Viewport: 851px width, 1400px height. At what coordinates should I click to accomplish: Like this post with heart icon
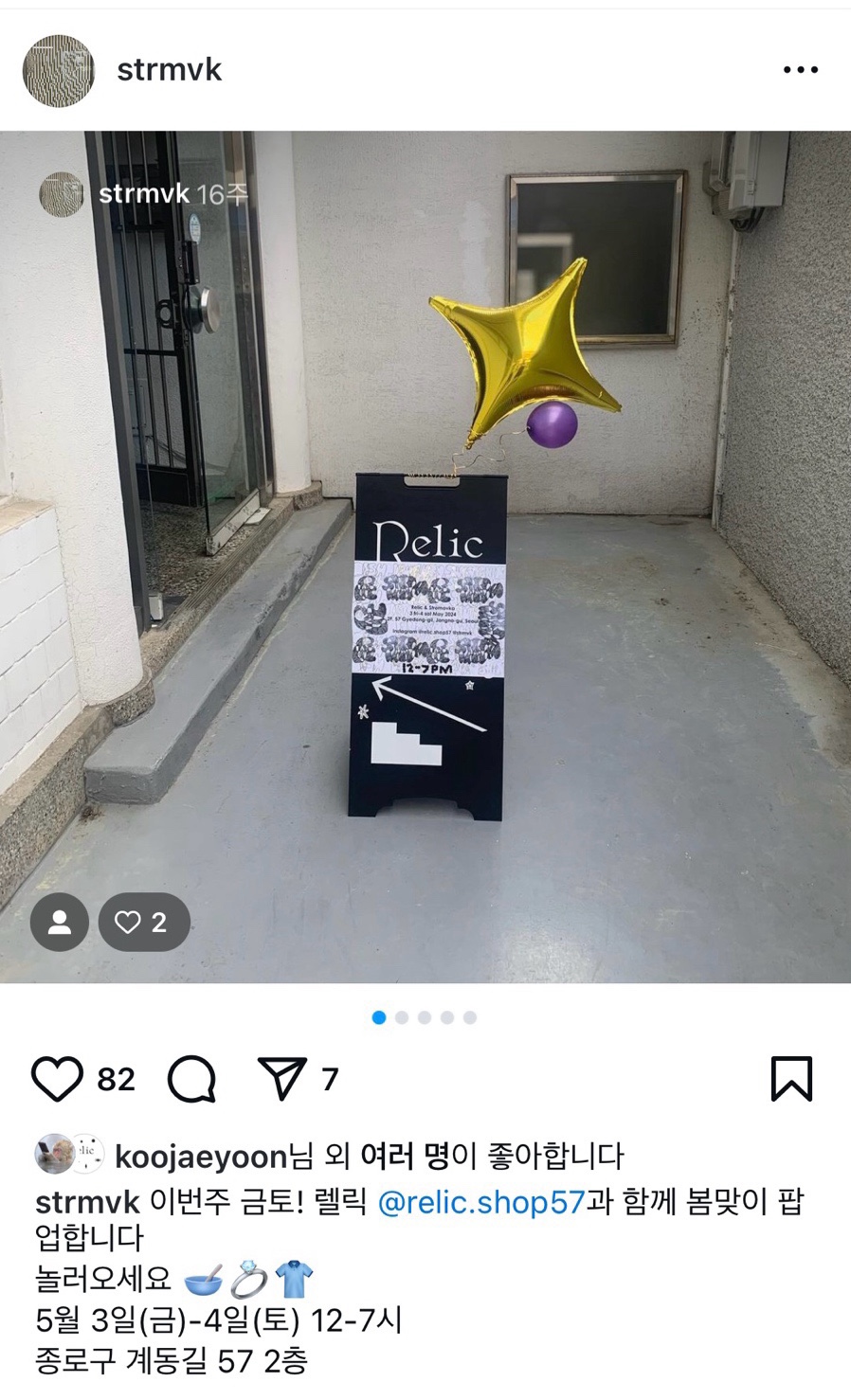[58, 1079]
